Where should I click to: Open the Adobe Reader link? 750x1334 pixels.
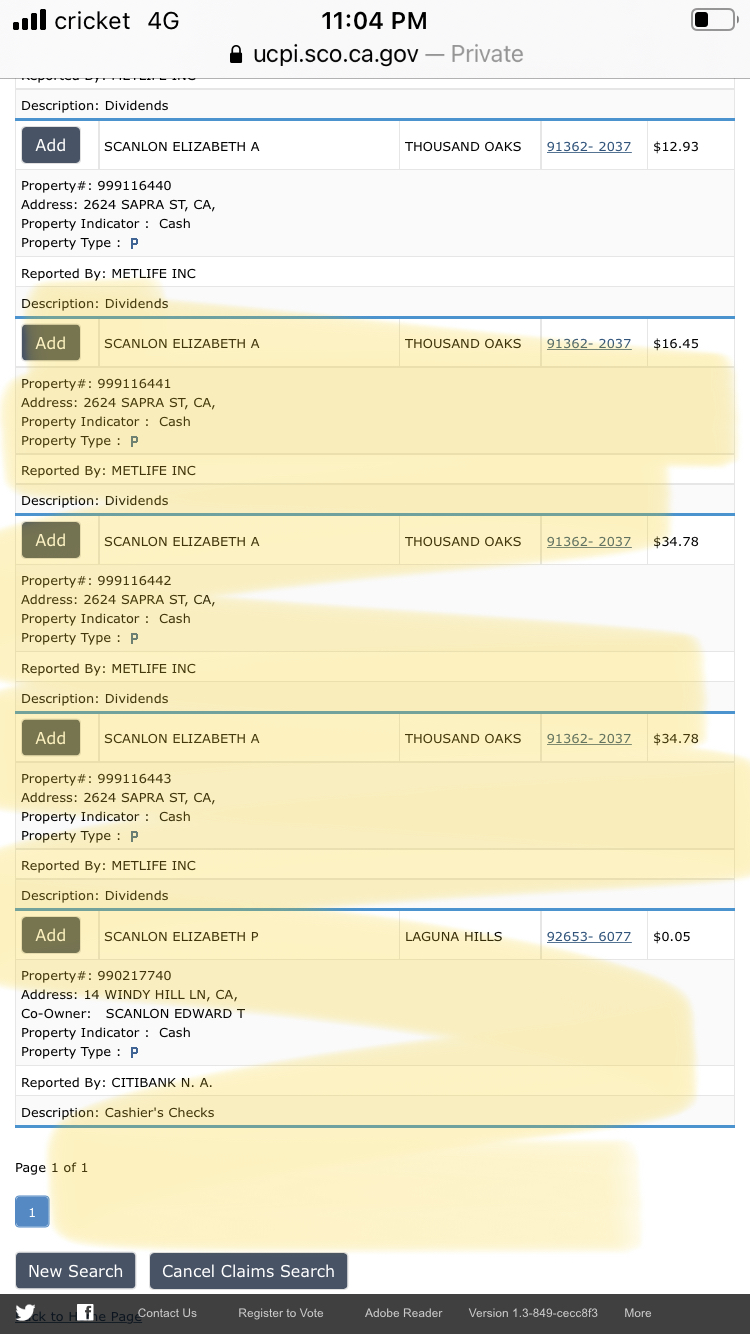click(x=404, y=1313)
